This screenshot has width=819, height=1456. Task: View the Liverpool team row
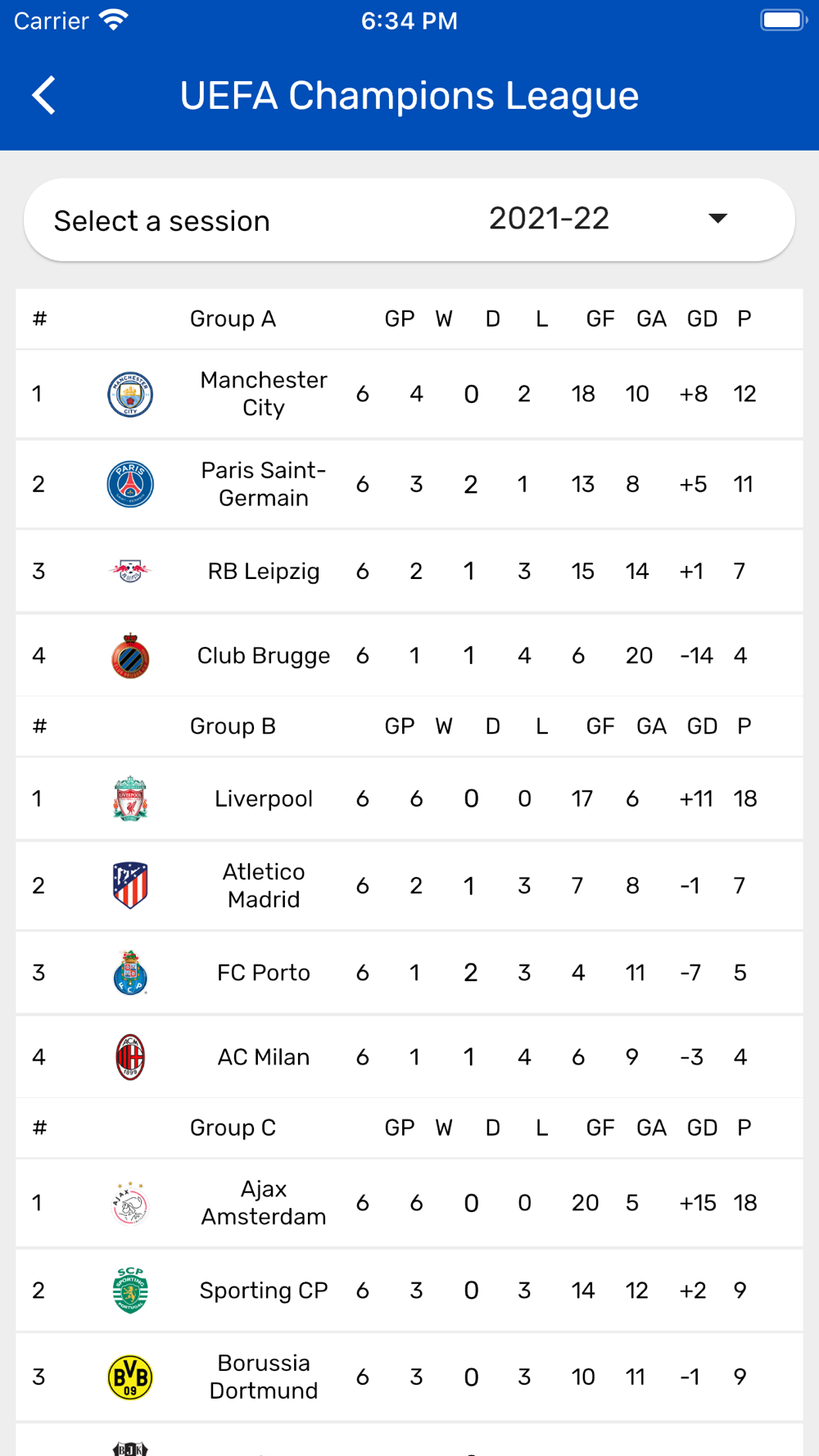(x=409, y=798)
